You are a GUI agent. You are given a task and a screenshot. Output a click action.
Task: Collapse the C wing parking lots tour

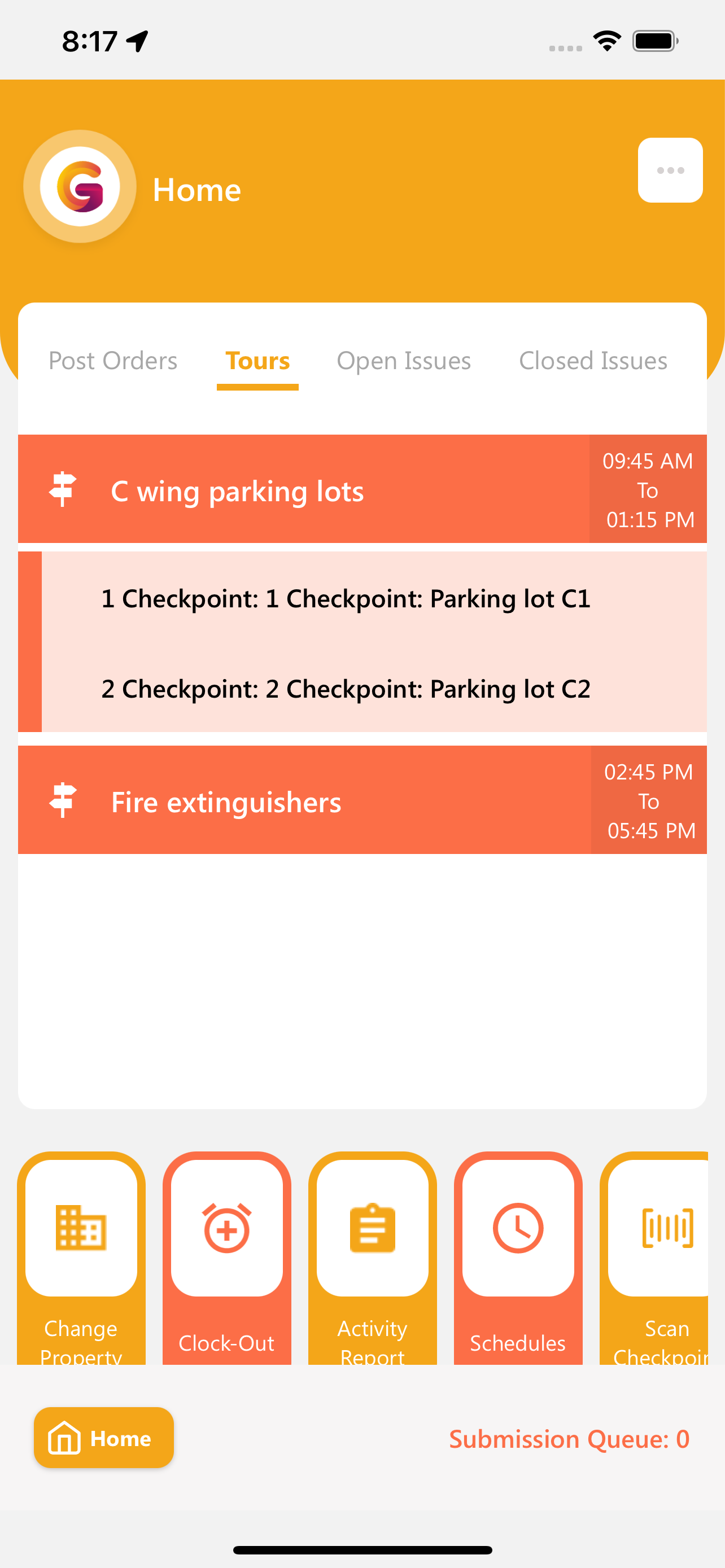coord(362,489)
